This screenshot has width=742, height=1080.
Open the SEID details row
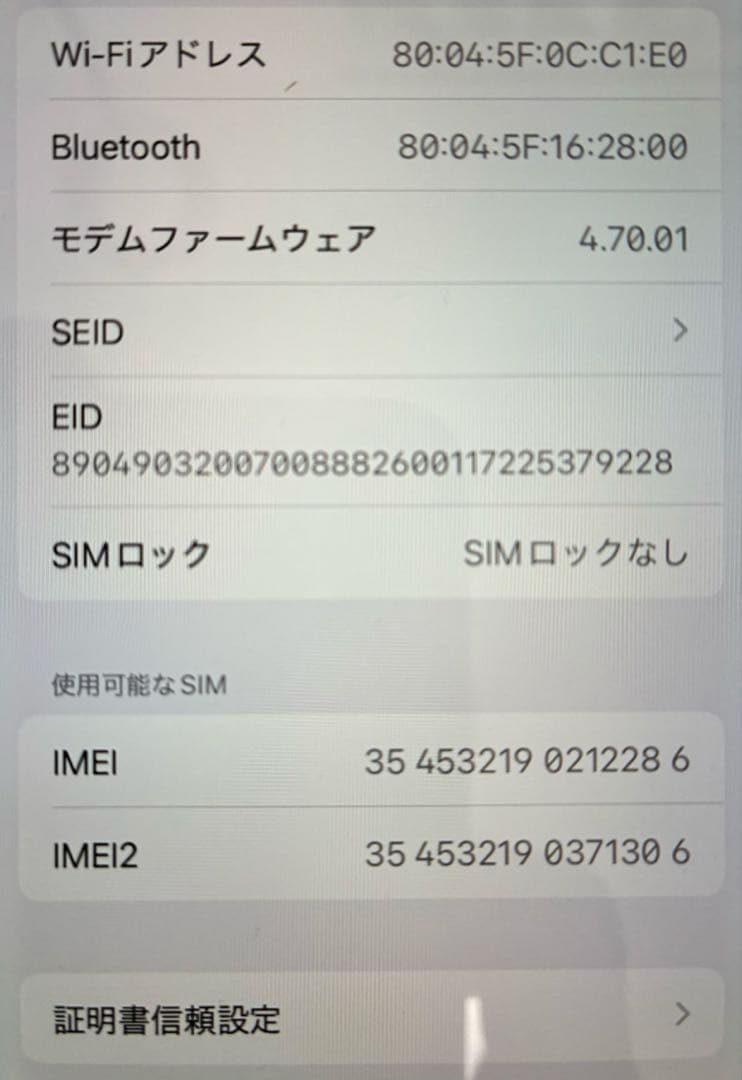(x=370, y=330)
